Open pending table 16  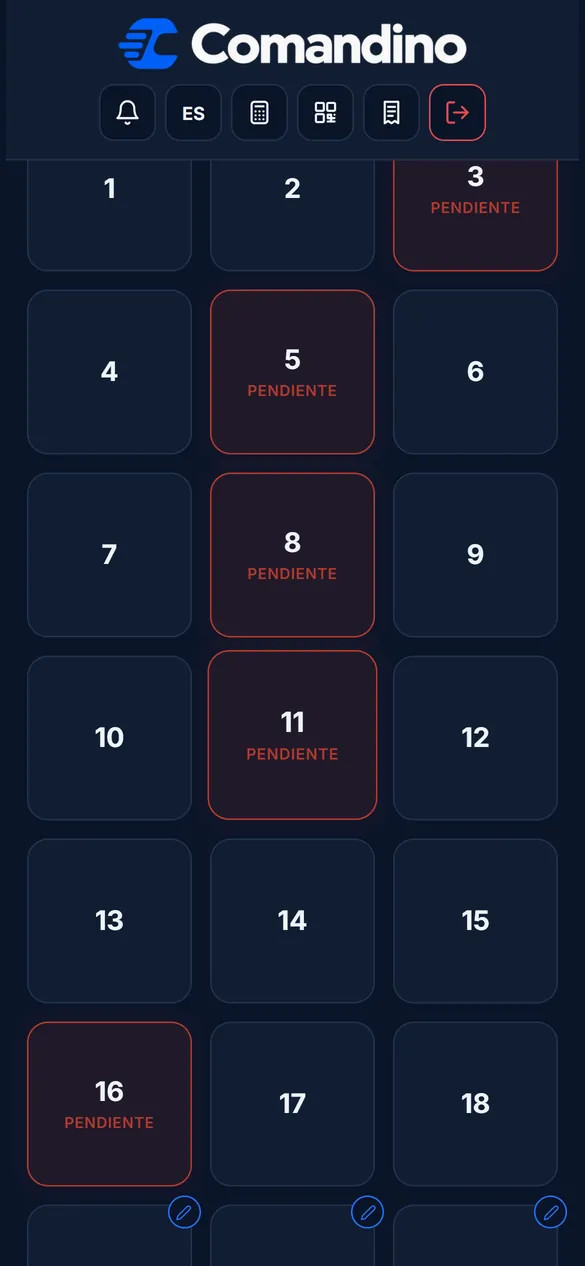pyautogui.click(x=109, y=1104)
